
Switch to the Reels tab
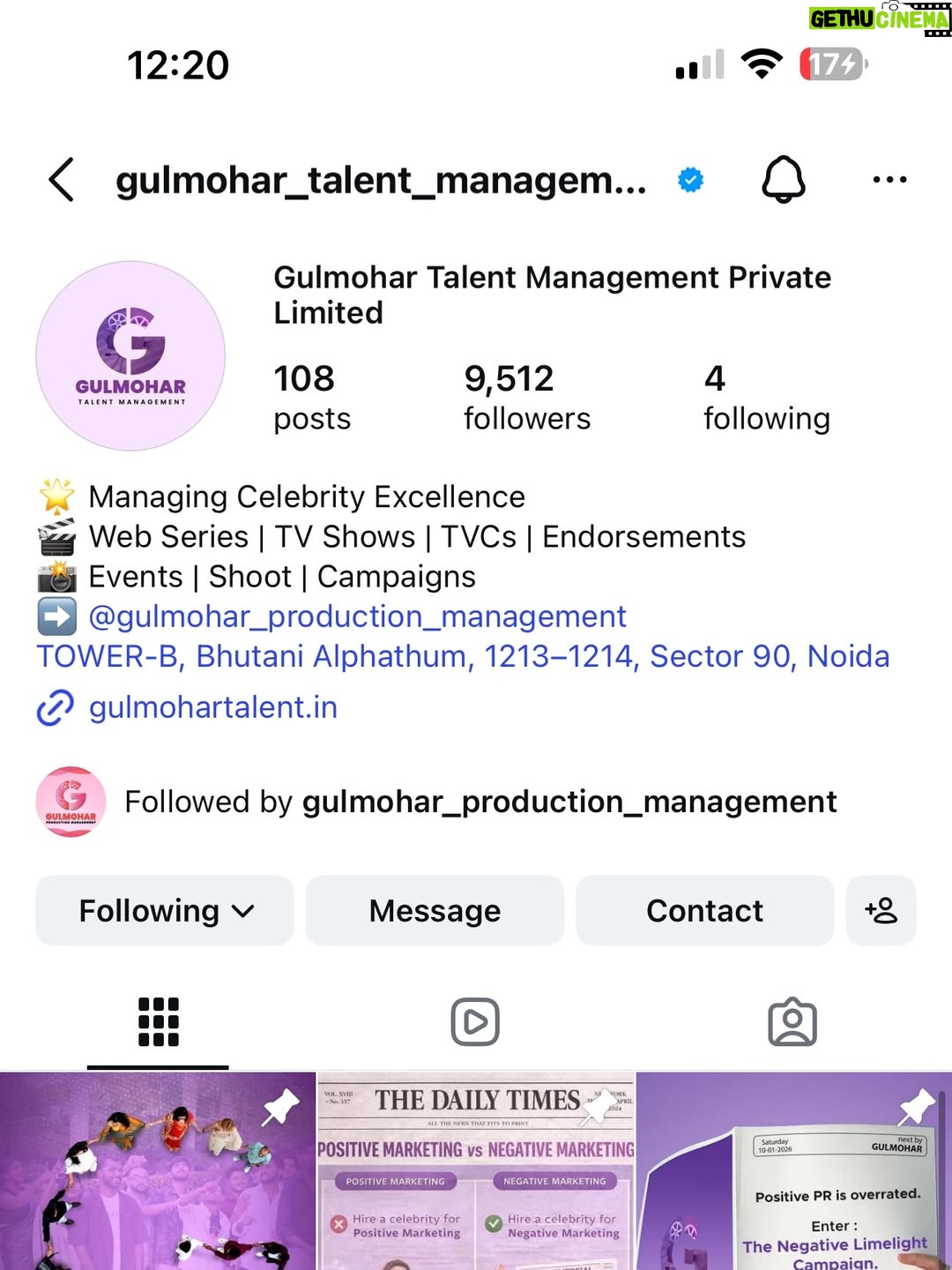click(475, 1022)
